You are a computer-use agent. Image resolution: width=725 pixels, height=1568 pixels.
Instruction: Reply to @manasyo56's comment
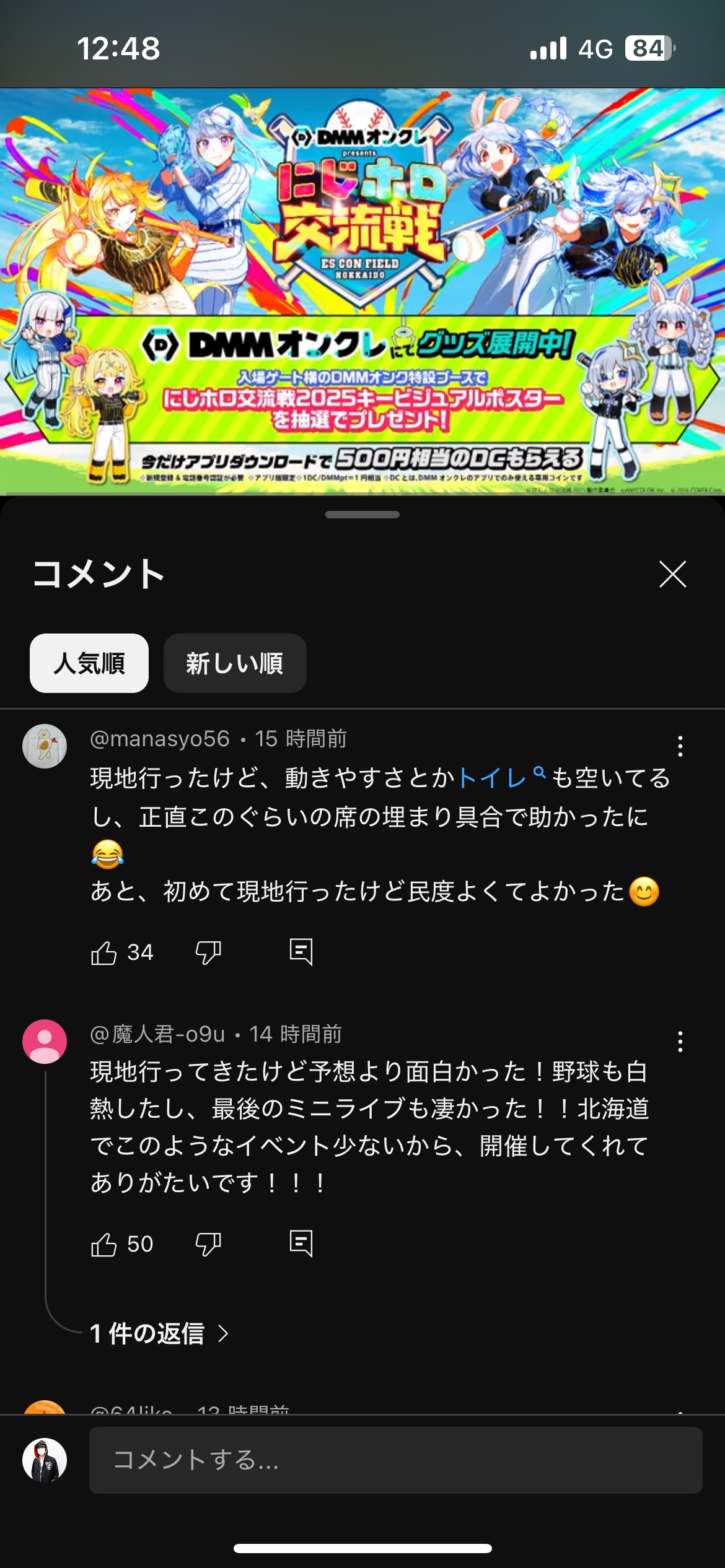pyautogui.click(x=301, y=952)
